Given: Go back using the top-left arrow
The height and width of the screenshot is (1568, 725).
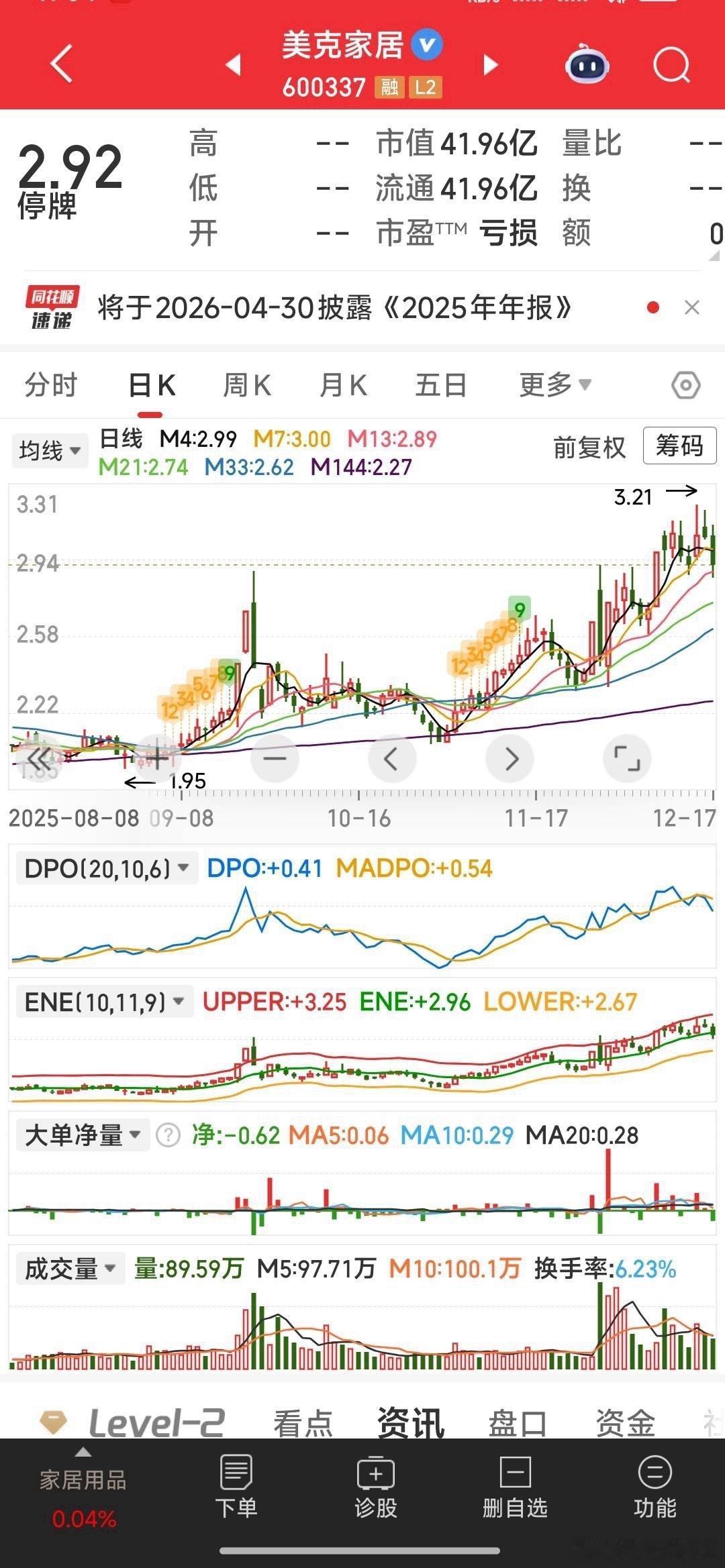Looking at the screenshot, I should 61,64.
